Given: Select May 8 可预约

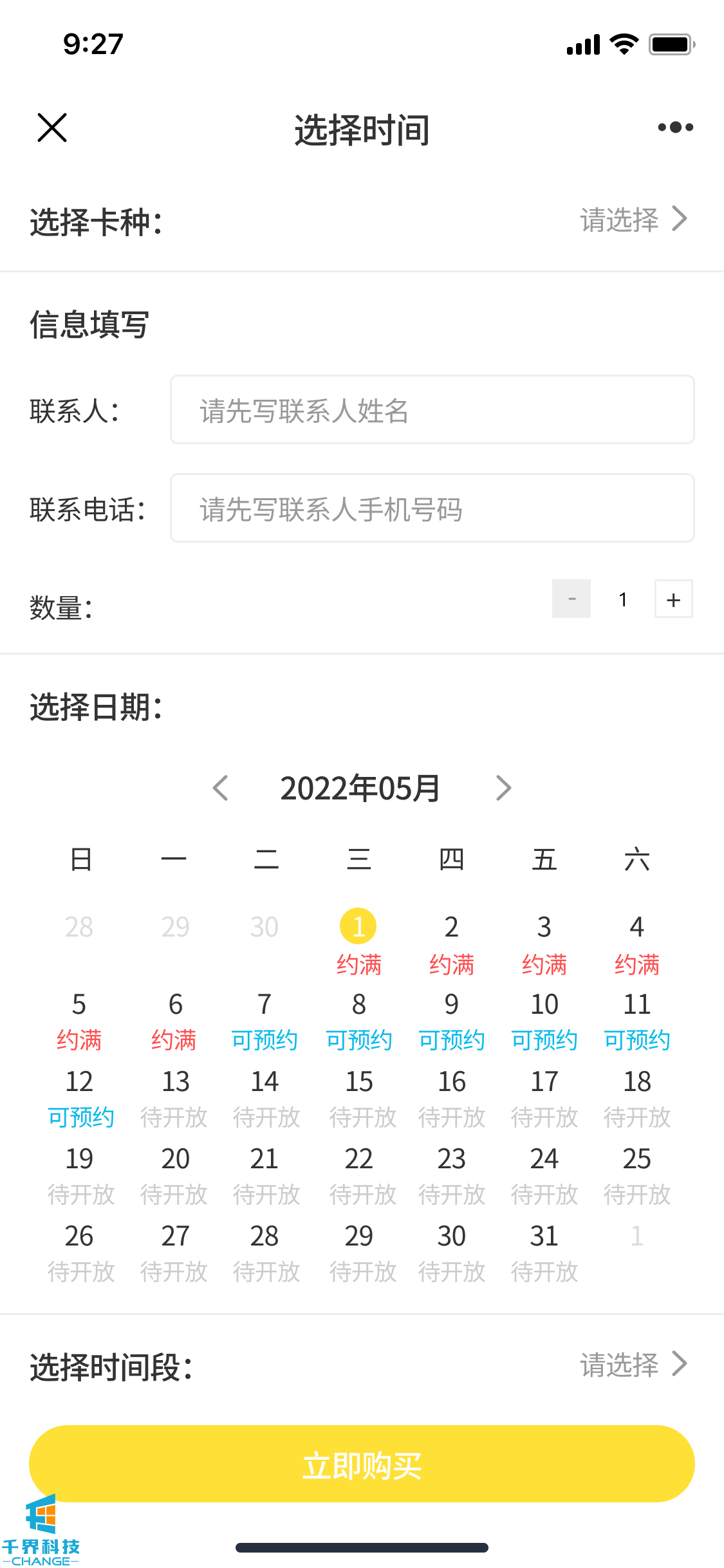Looking at the screenshot, I should point(359,1020).
